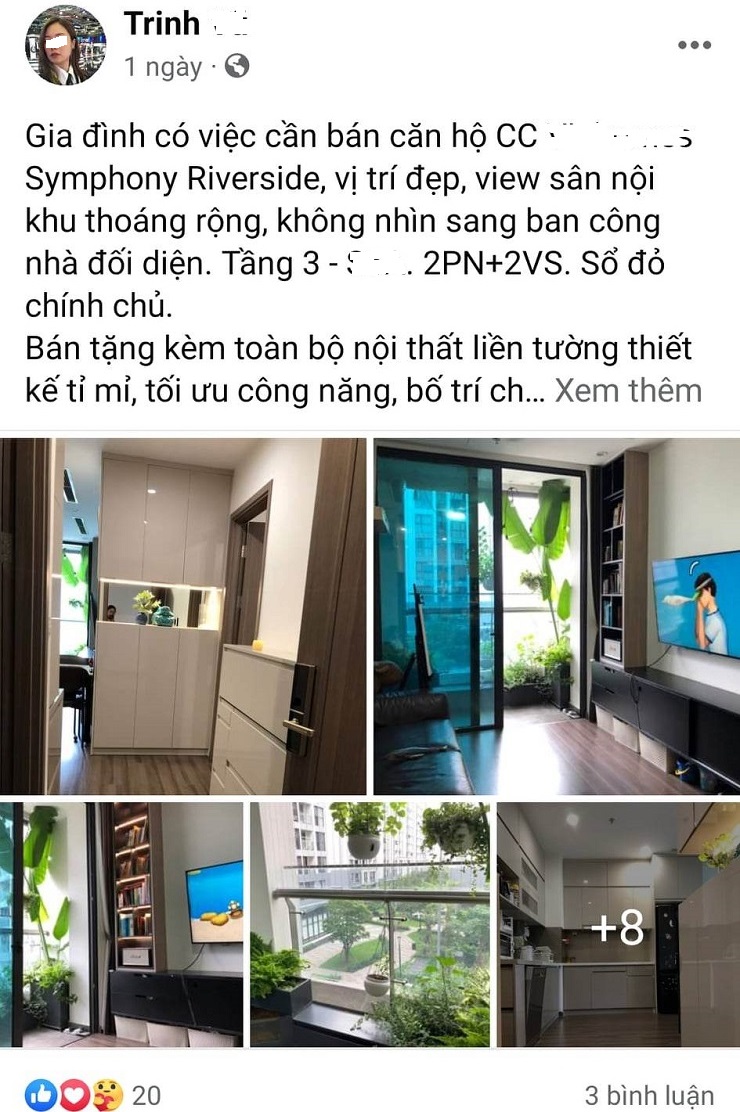View the +8 more photos tile

click(x=618, y=924)
